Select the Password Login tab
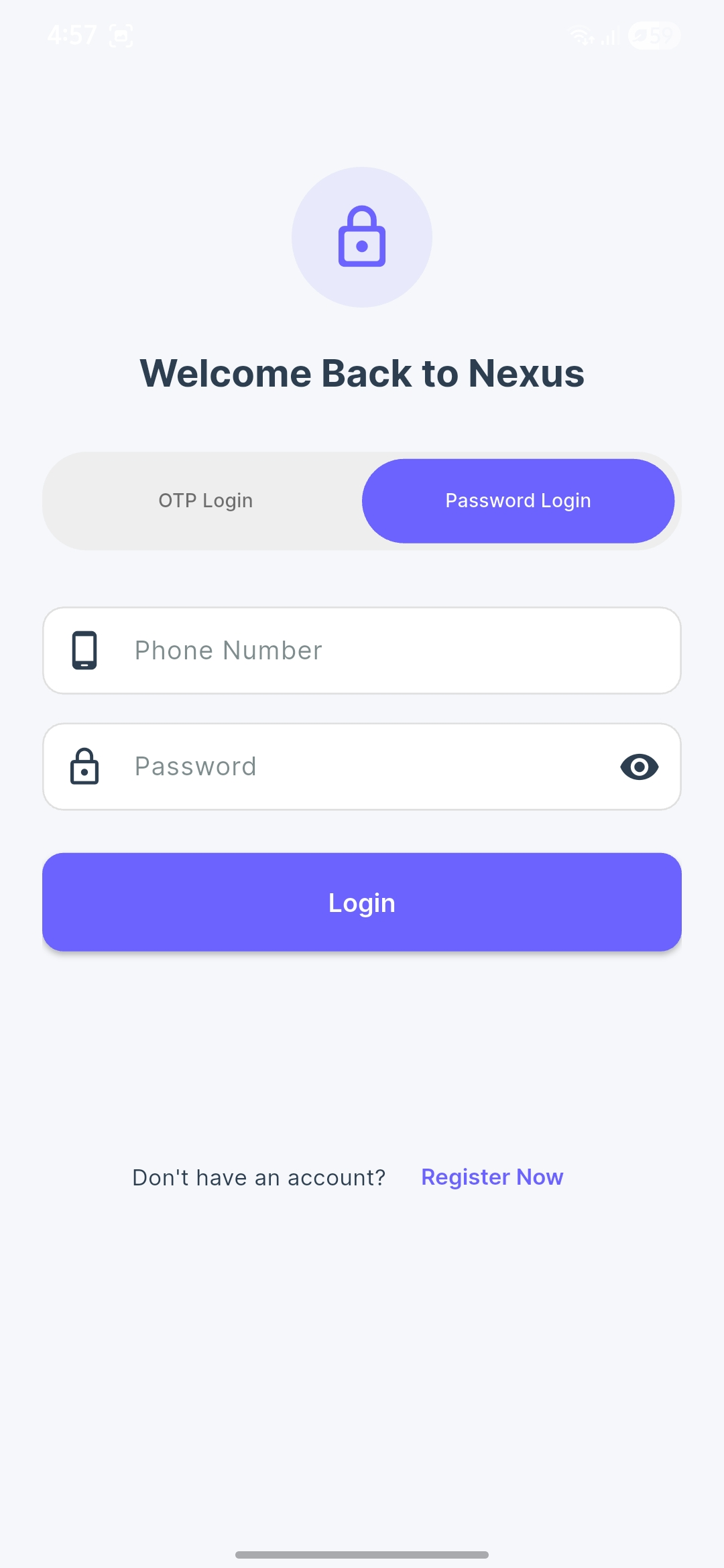This screenshot has height=1568, width=724. pyautogui.click(x=518, y=501)
